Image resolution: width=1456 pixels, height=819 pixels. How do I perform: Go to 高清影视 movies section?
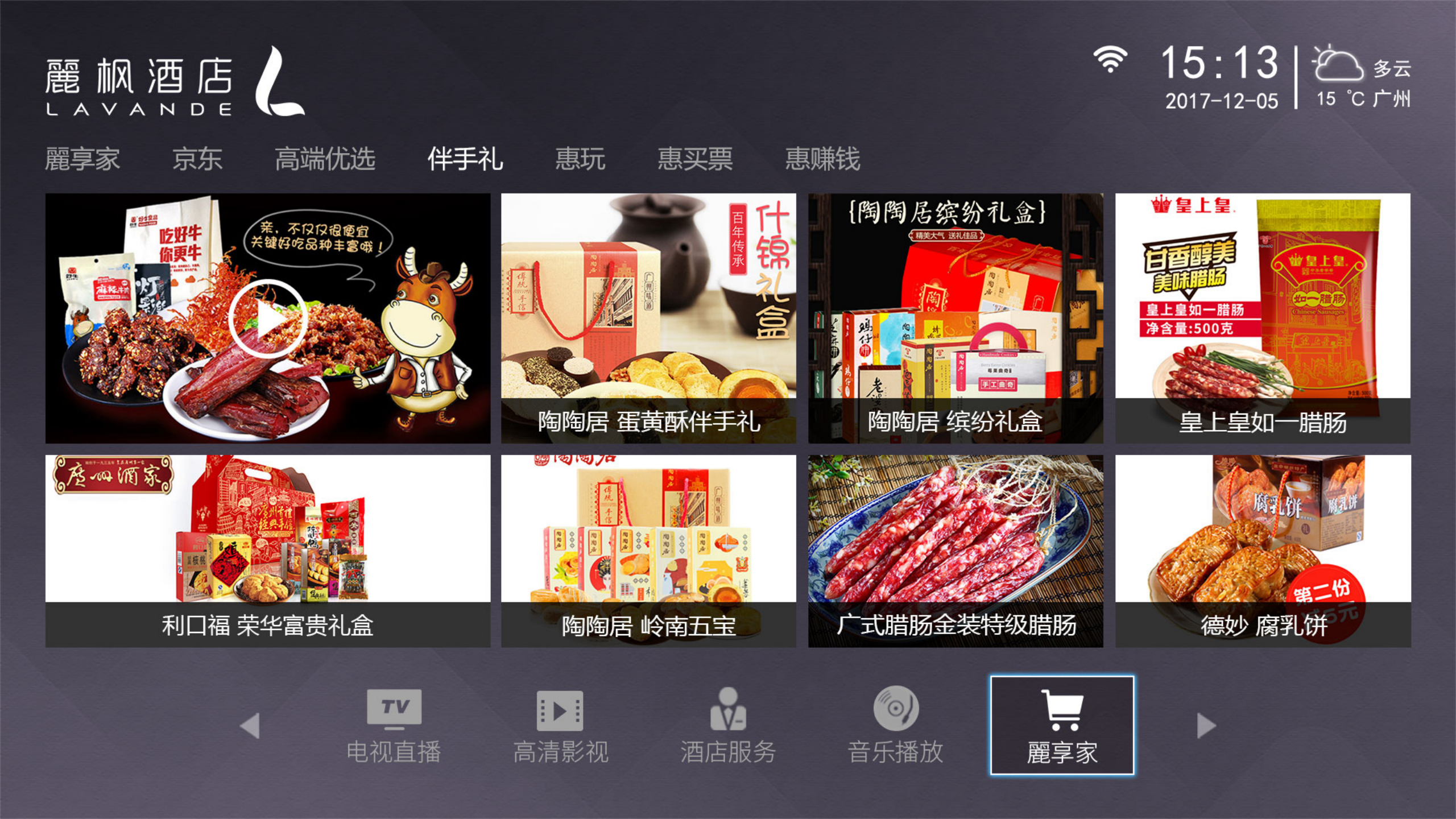(560, 726)
